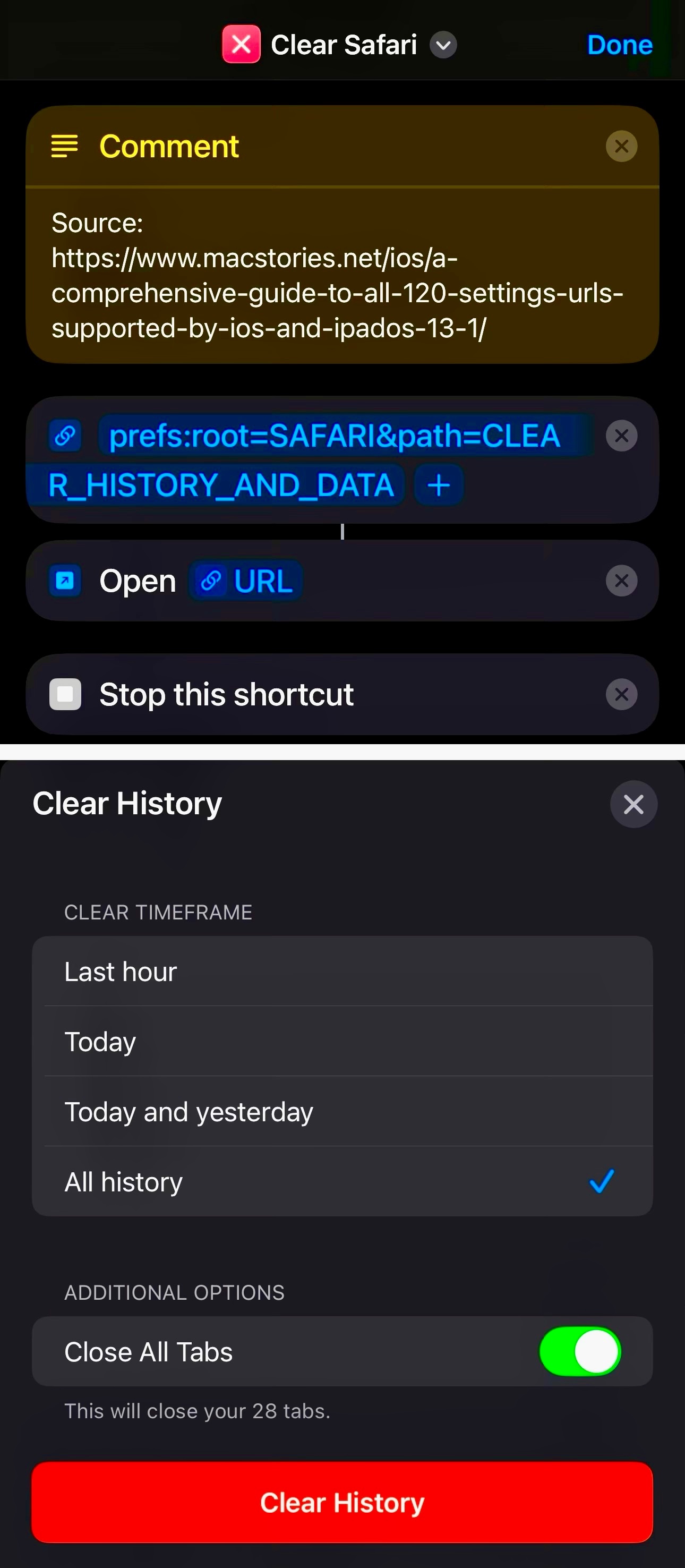
Task: Select the Last hour timeframe
Action: pyautogui.click(x=342, y=972)
